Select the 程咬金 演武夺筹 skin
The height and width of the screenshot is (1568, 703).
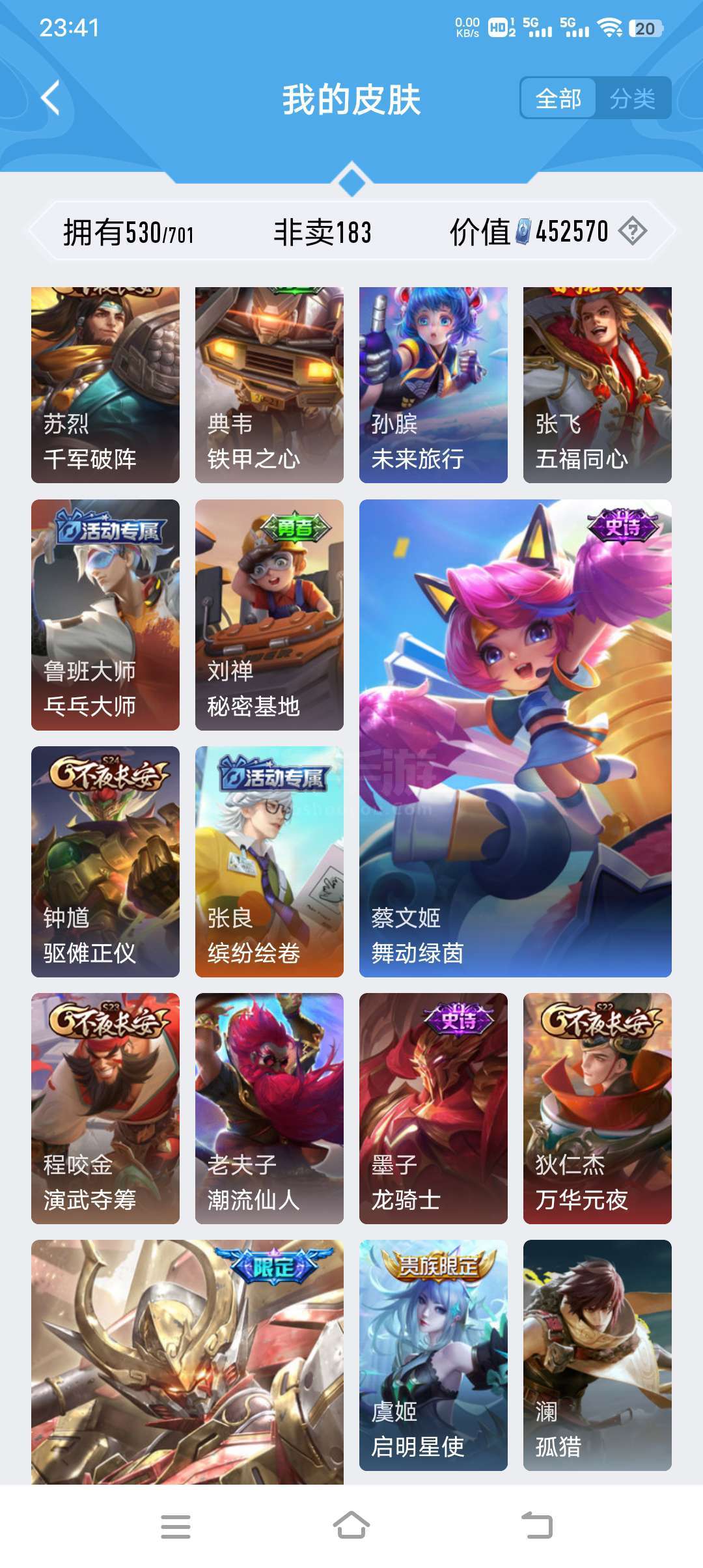105,1108
